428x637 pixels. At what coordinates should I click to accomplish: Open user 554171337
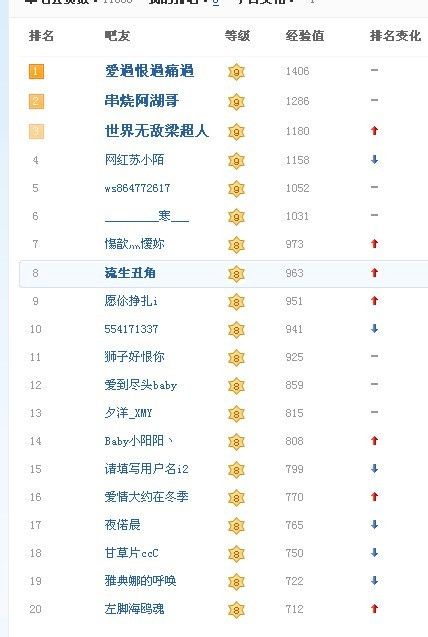pos(131,329)
